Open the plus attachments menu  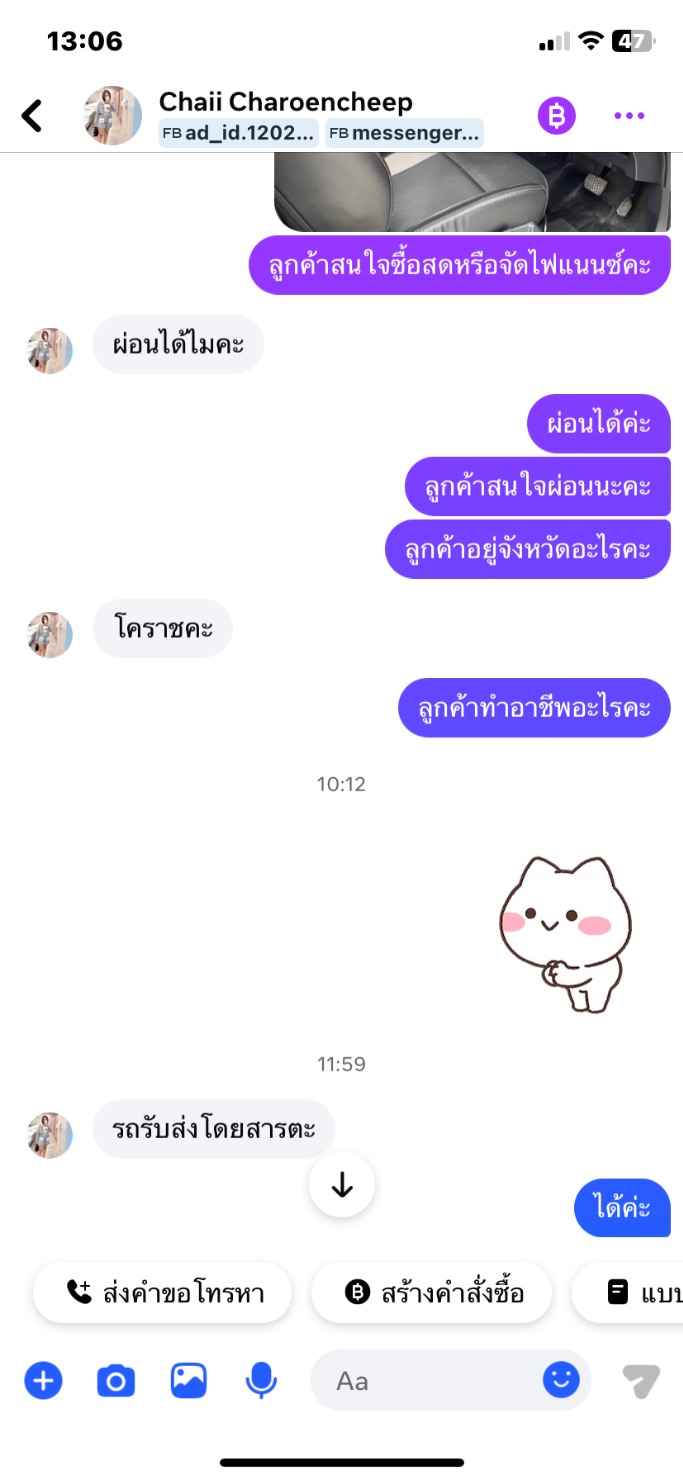(43, 1381)
